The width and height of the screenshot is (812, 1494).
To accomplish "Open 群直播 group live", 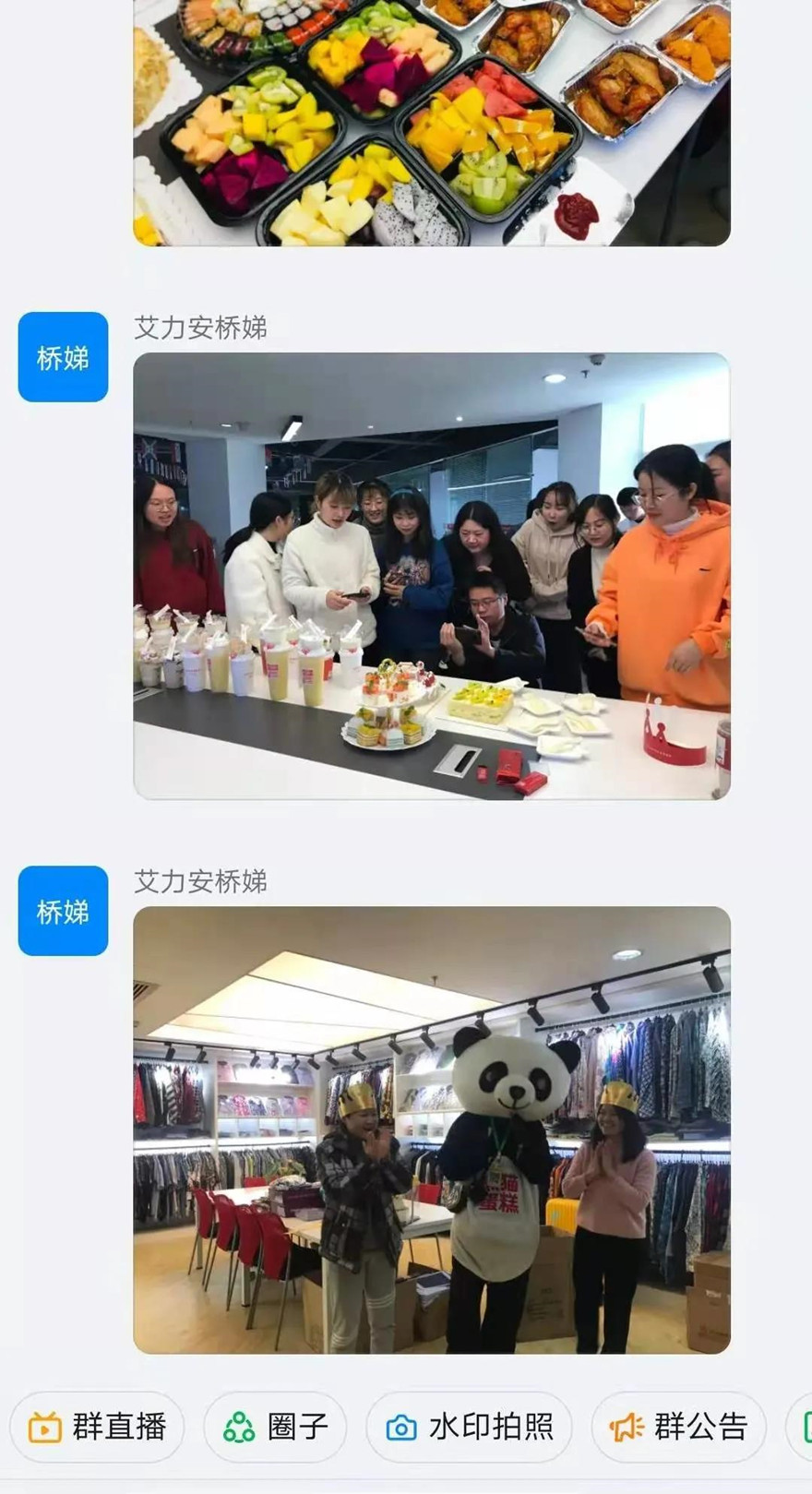I will 97,1427.
